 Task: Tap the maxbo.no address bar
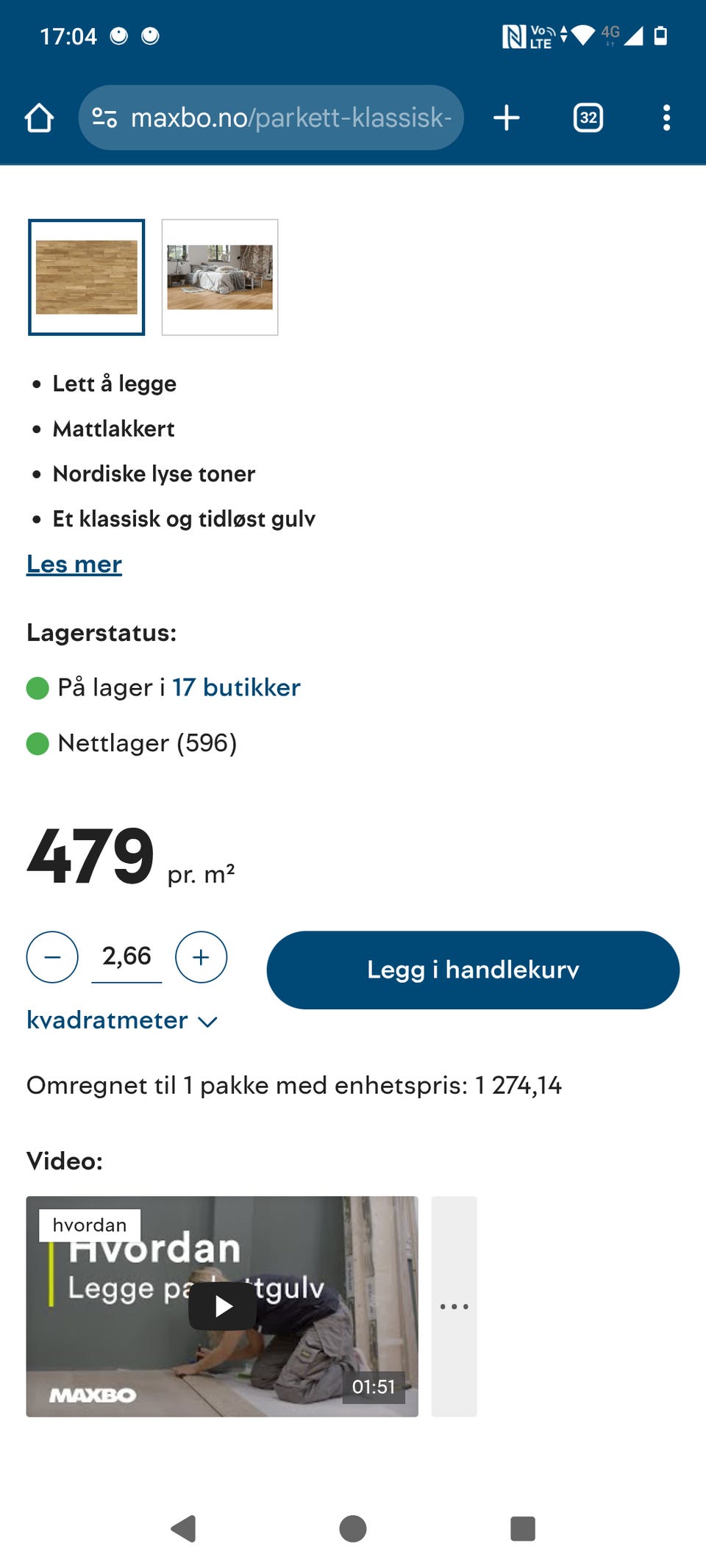(271, 117)
